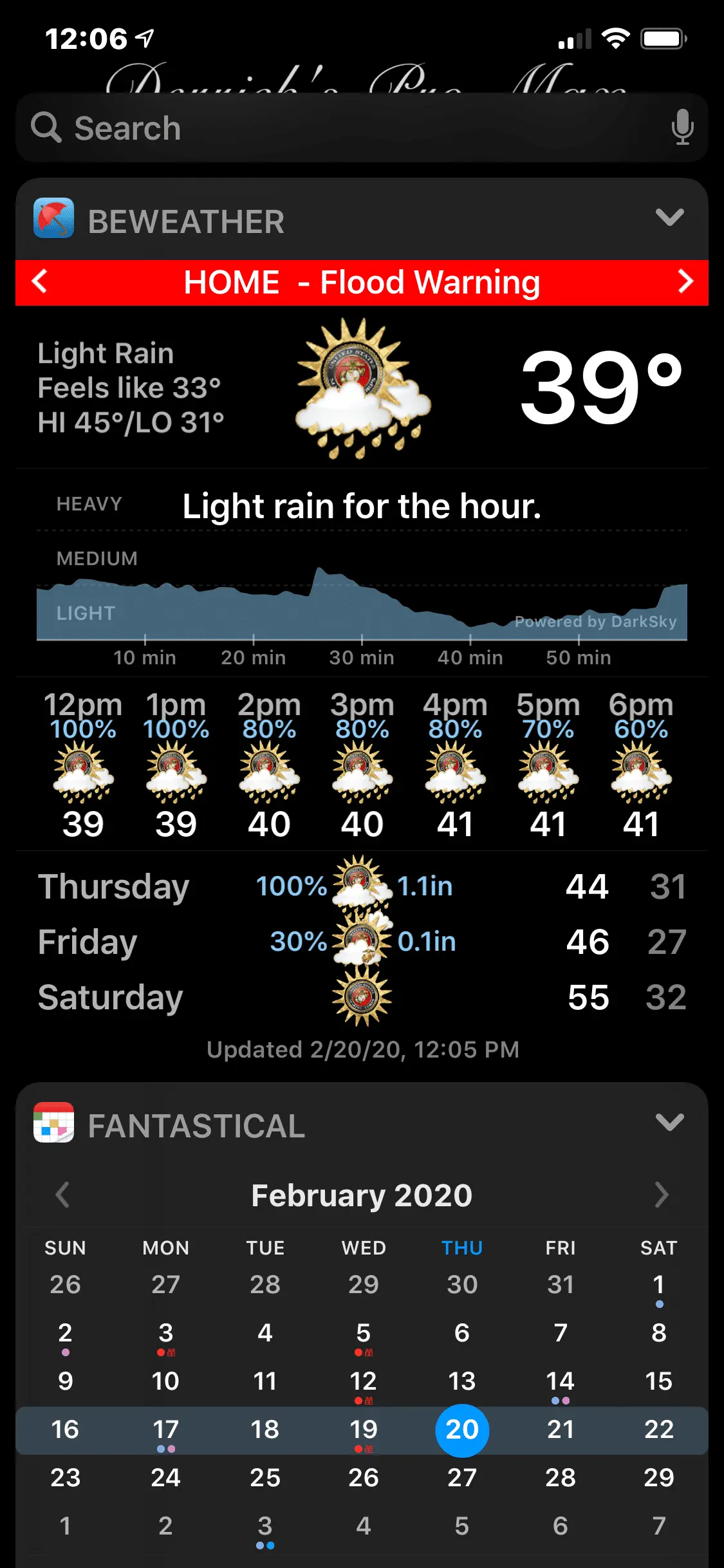The height and width of the screenshot is (1568, 724).
Task: Select February 17 on the calendar
Action: point(165,1430)
